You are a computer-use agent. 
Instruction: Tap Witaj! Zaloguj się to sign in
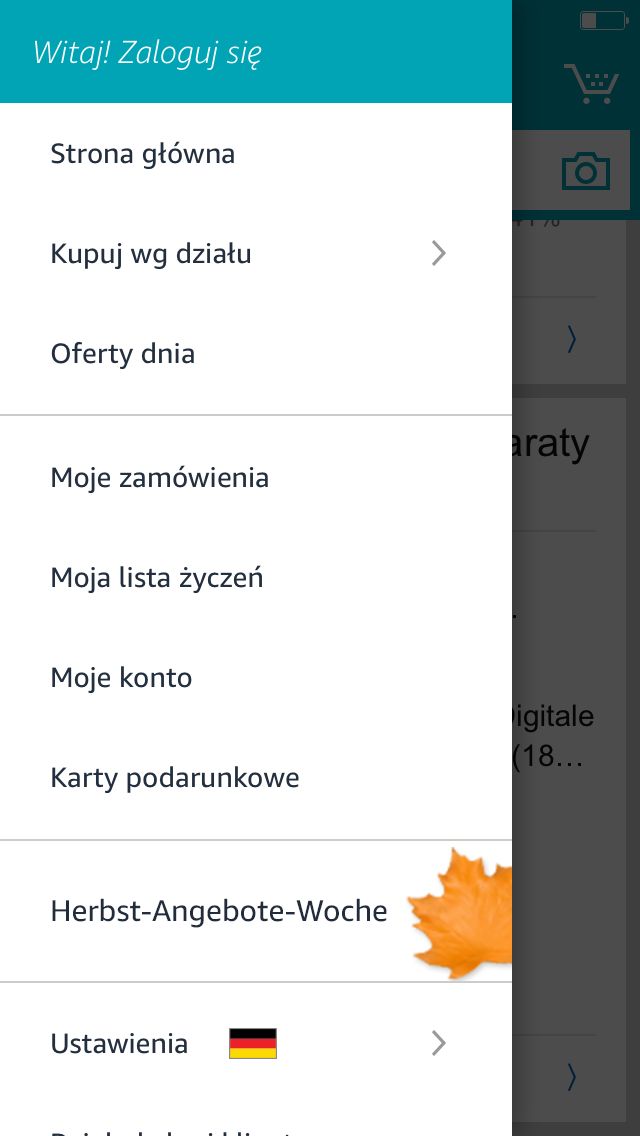tap(147, 53)
